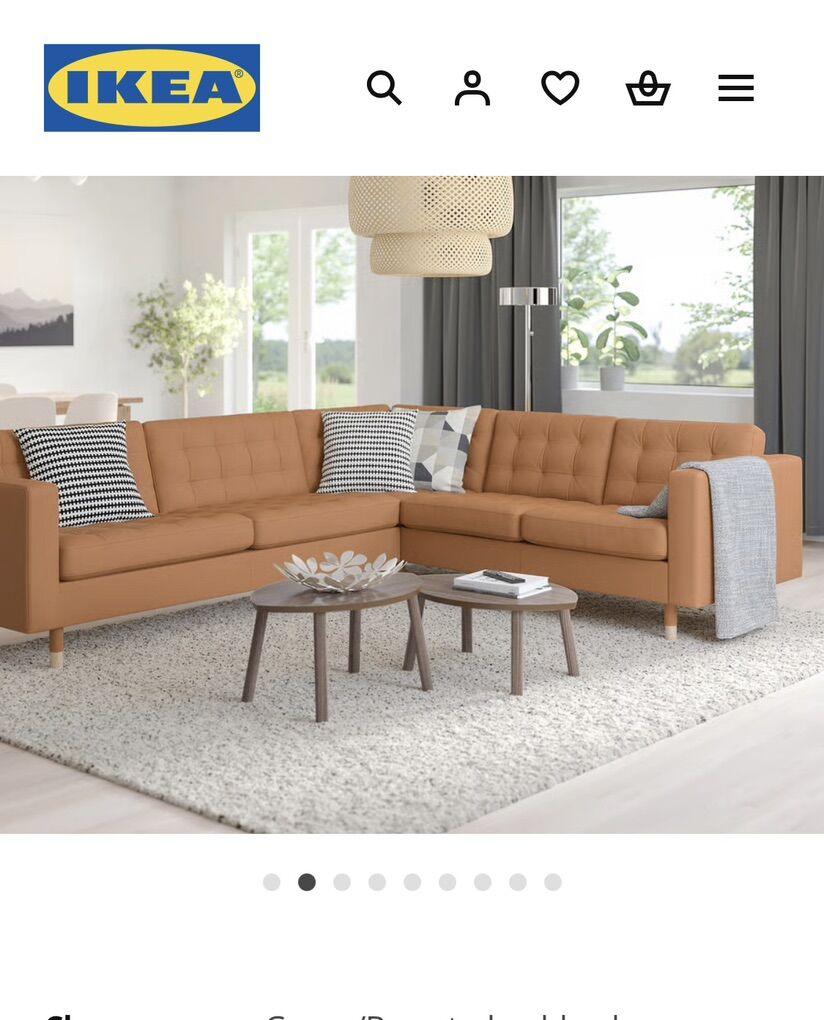Image resolution: width=824 pixels, height=1020 pixels.
Task: Tap the IKEA logo to go home
Action: coord(152,88)
